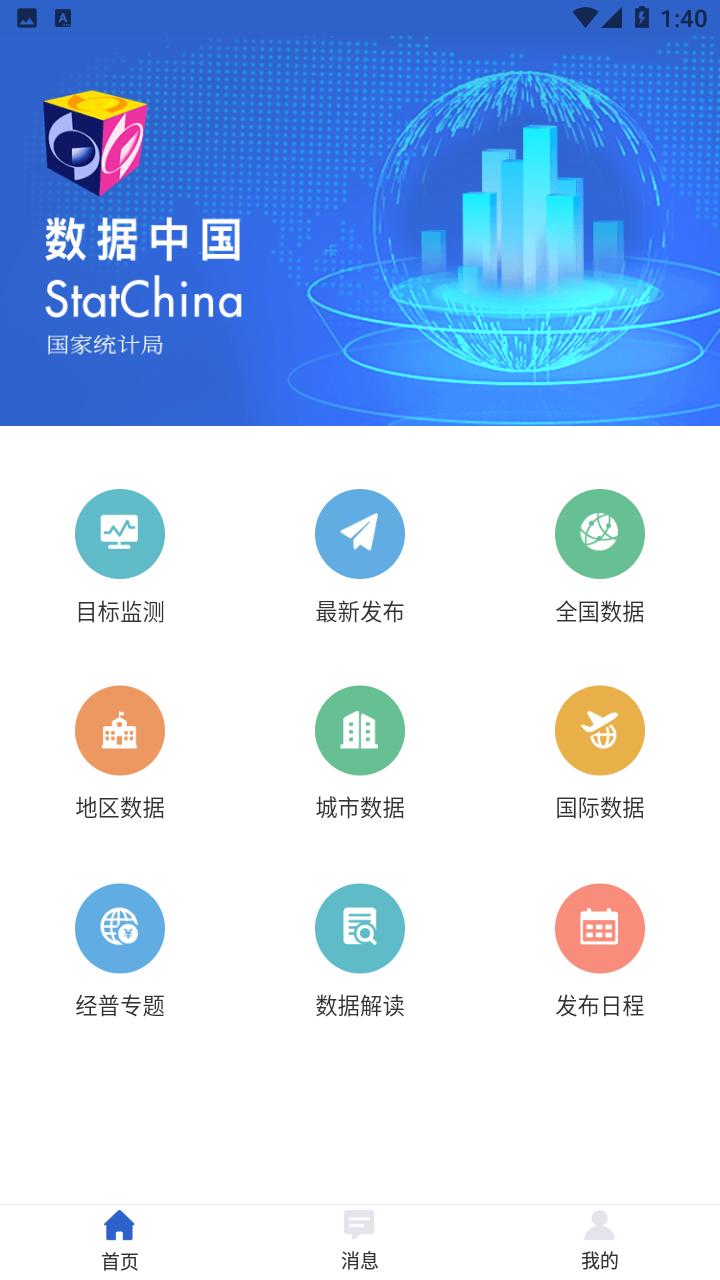Open 经普专题 (economic census topic)
The width and height of the screenshot is (720, 1280).
(x=120, y=928)
